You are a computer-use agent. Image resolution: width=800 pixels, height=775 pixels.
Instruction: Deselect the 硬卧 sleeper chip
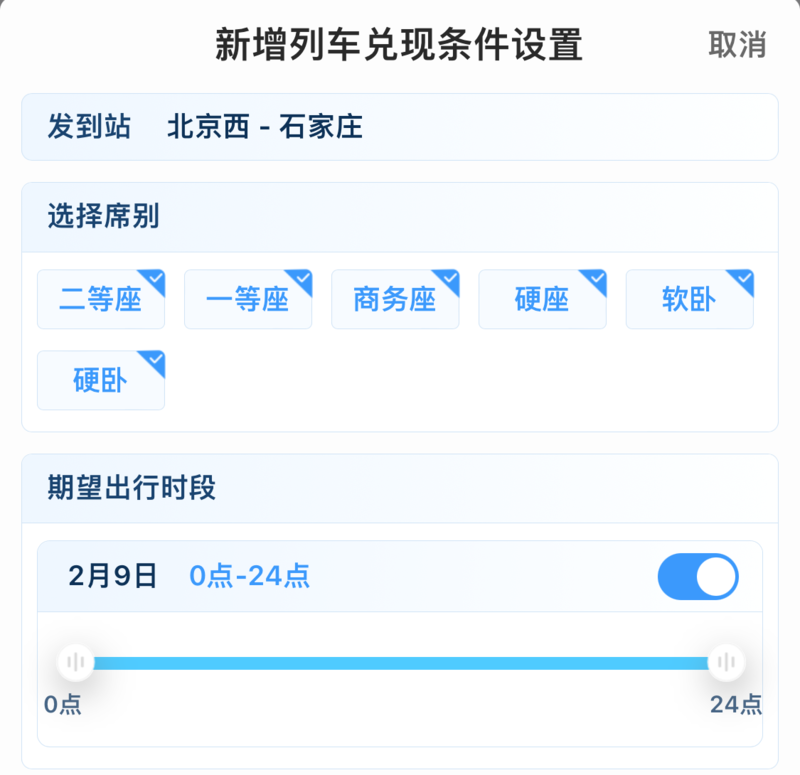point(101,380)
